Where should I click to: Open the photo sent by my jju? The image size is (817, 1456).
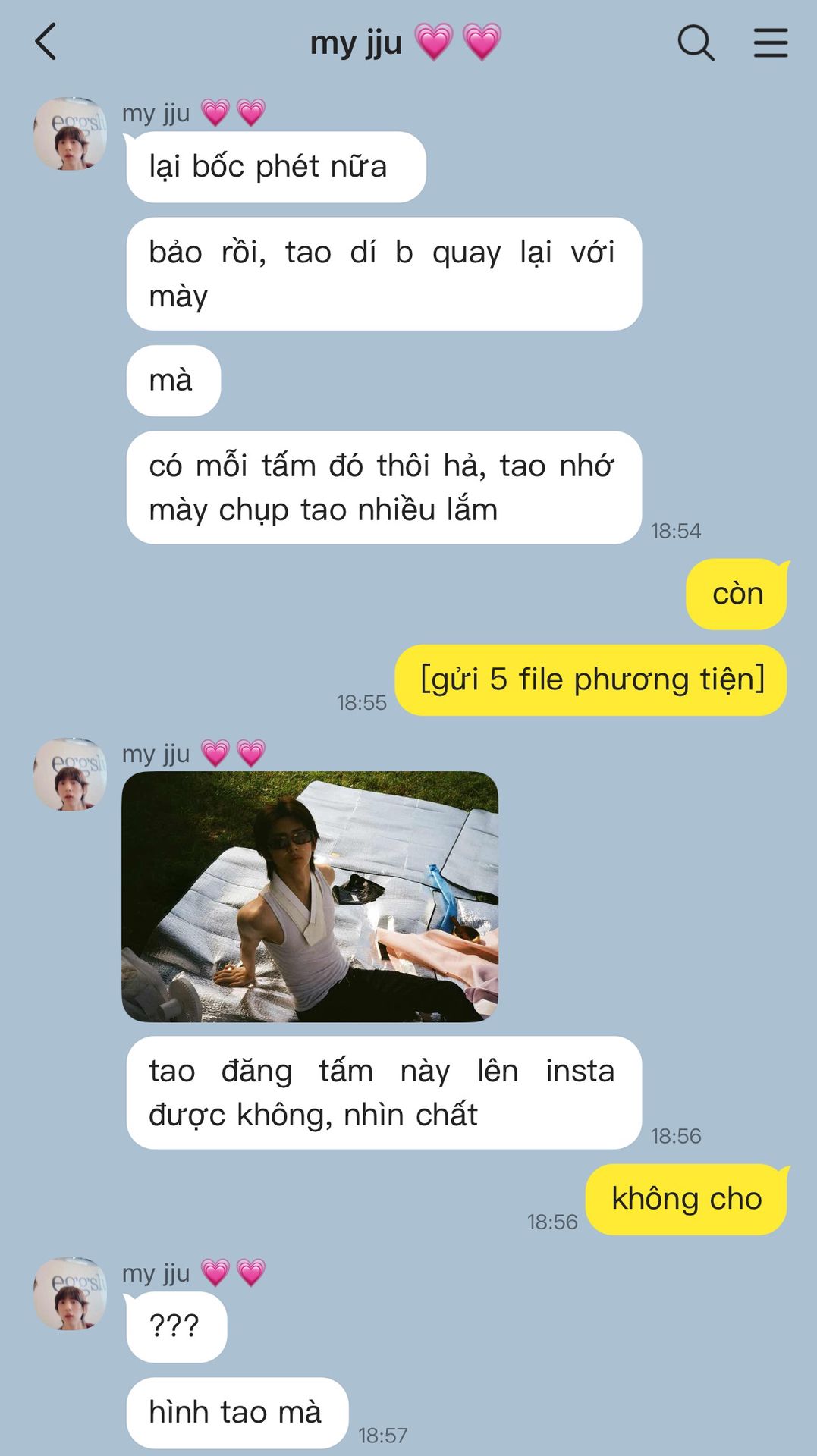(x=310, y=896)
